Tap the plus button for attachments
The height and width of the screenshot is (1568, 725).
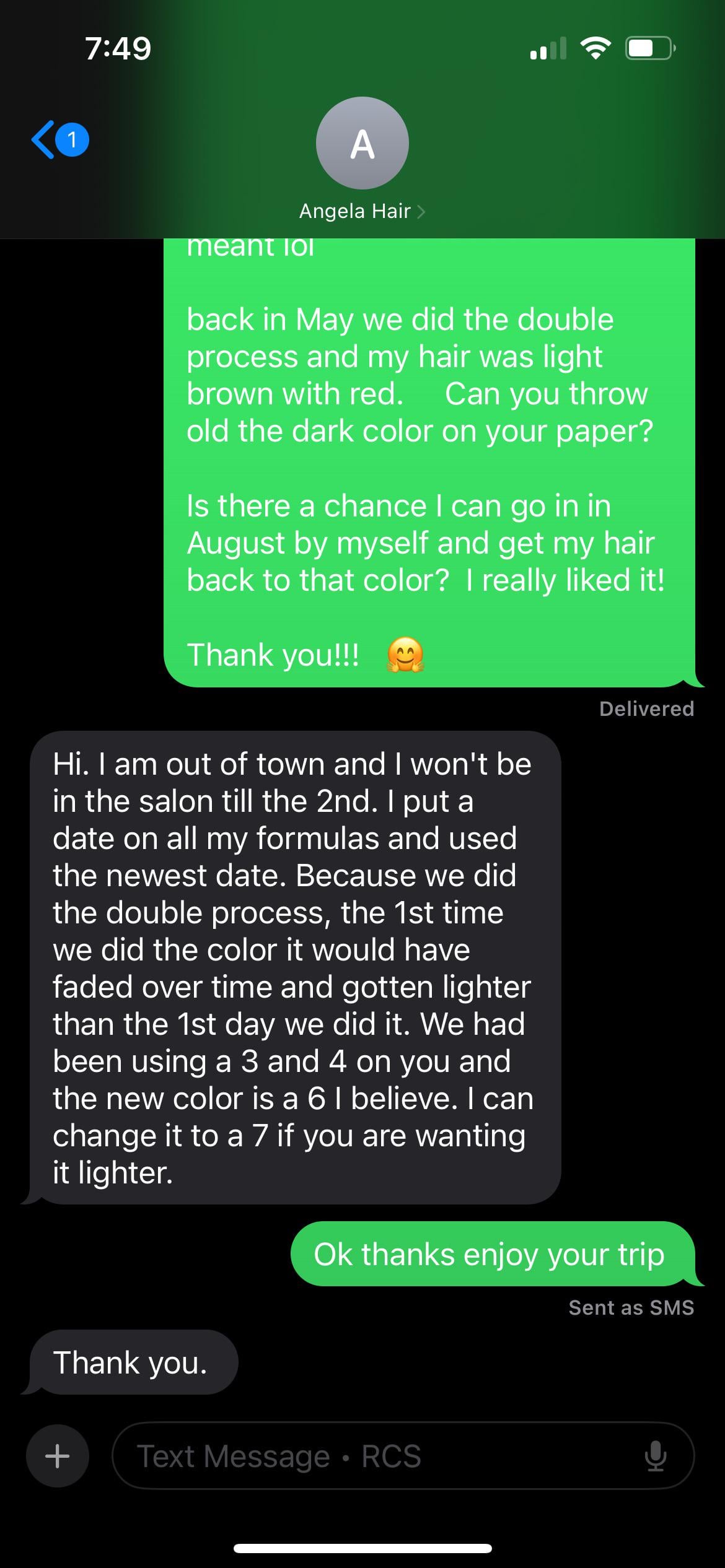[57, 1456]
